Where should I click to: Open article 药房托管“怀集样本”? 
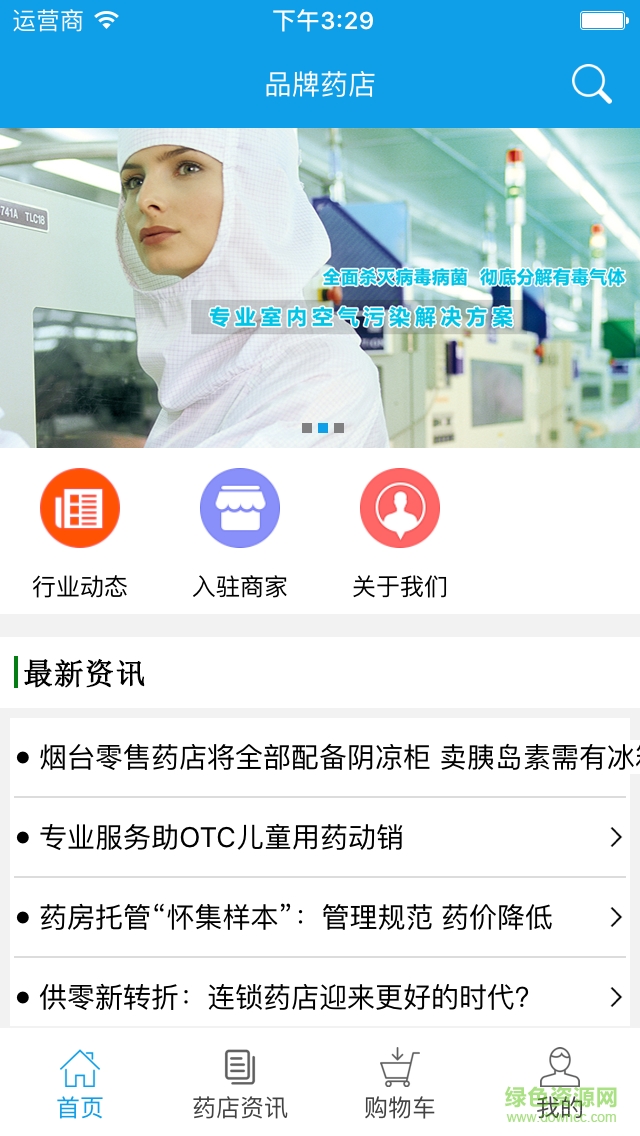320,917
